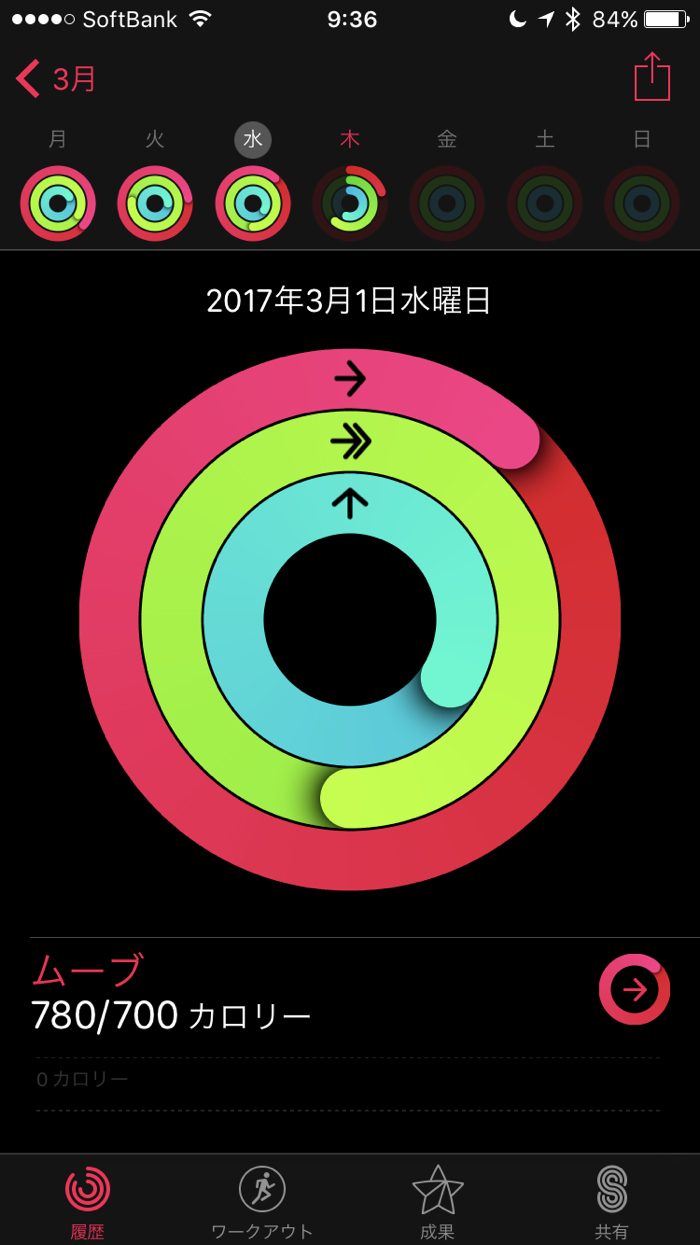Switch to the ワークアウト tab
The image size is (700, 1245).
(262, 1201)
